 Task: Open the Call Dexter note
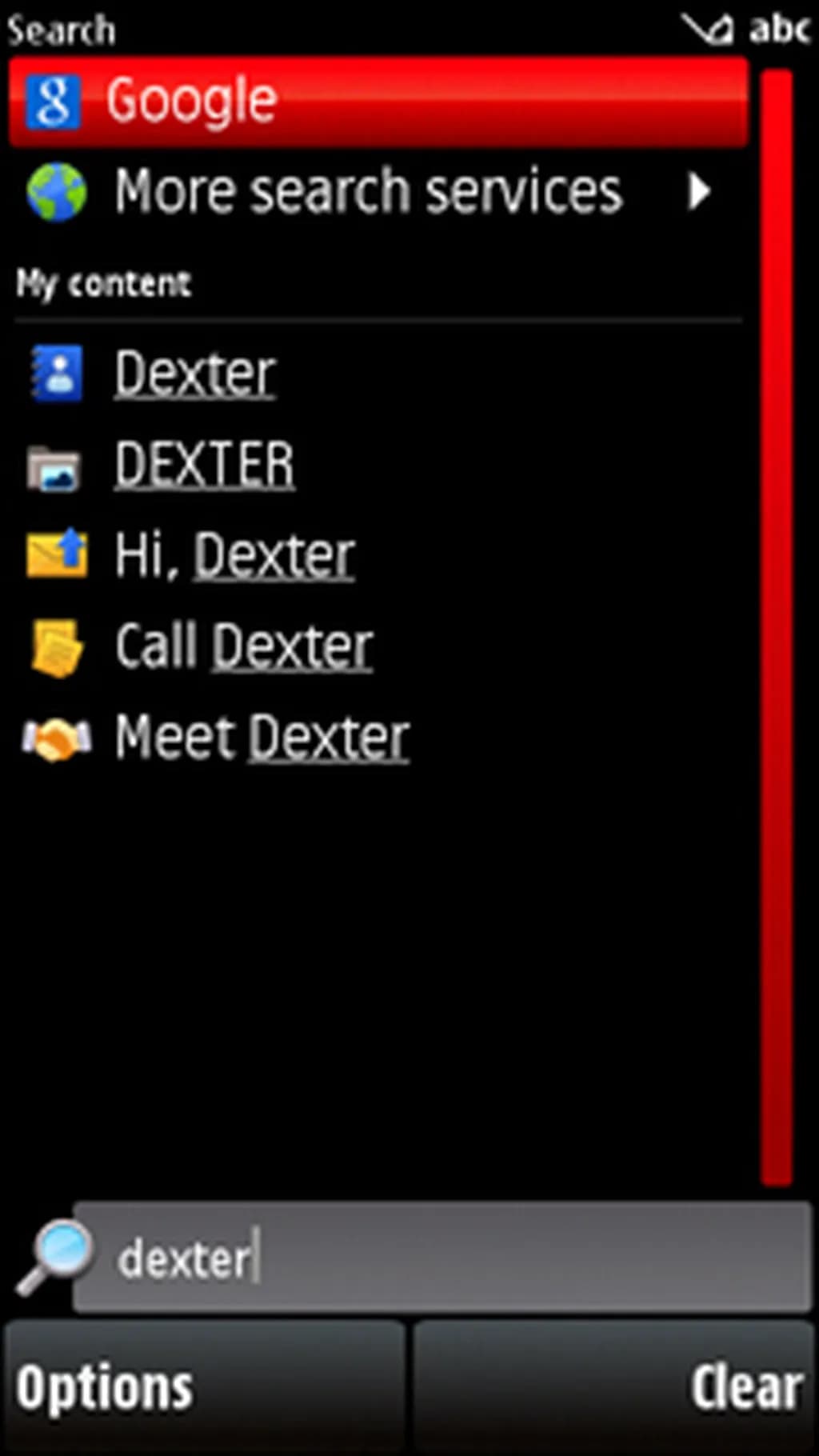244,646
